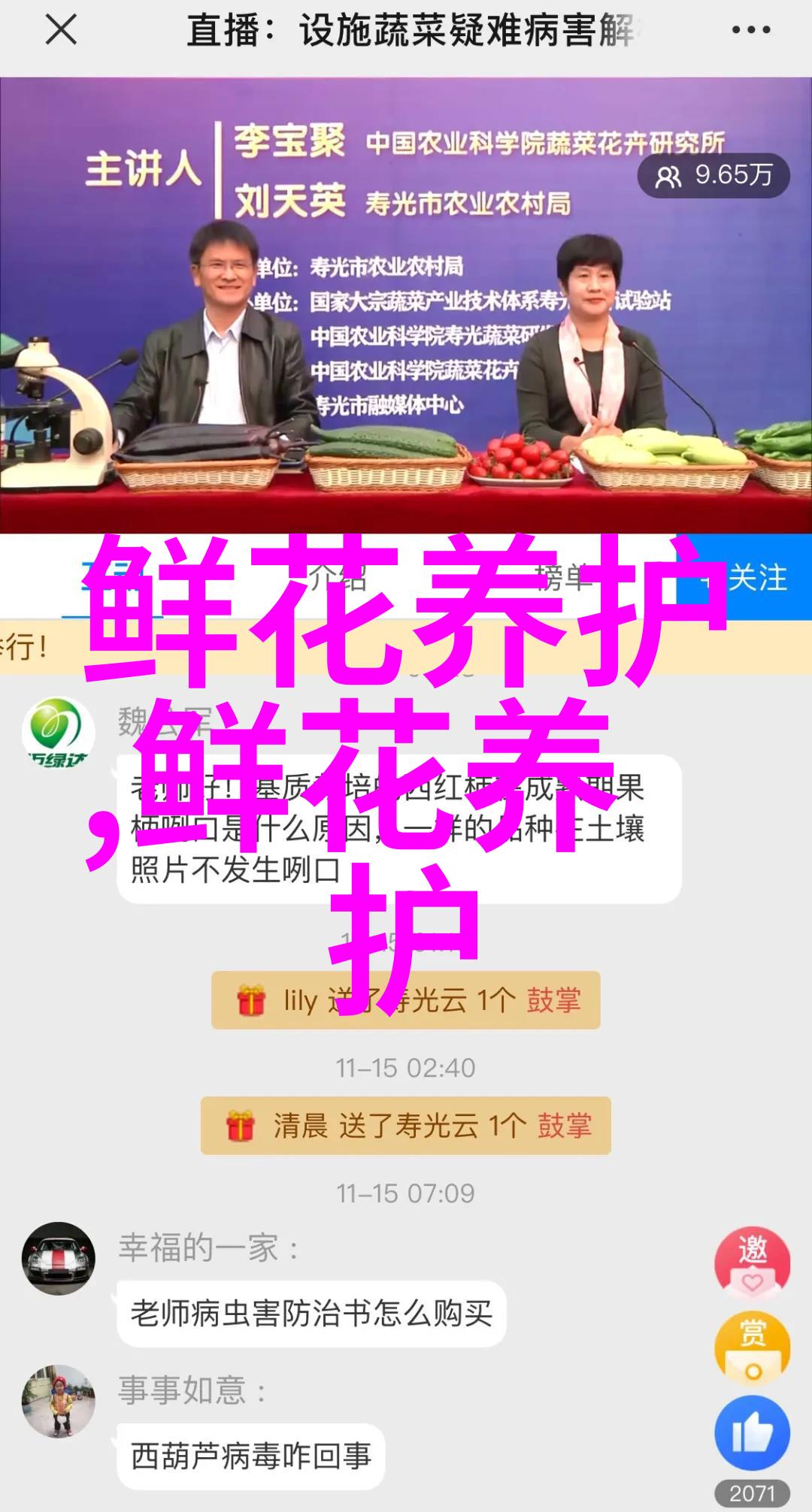Screen dimensions: 812x1512
Task: Like the live stream with thumbs-up
Action: click(752, 1434)
